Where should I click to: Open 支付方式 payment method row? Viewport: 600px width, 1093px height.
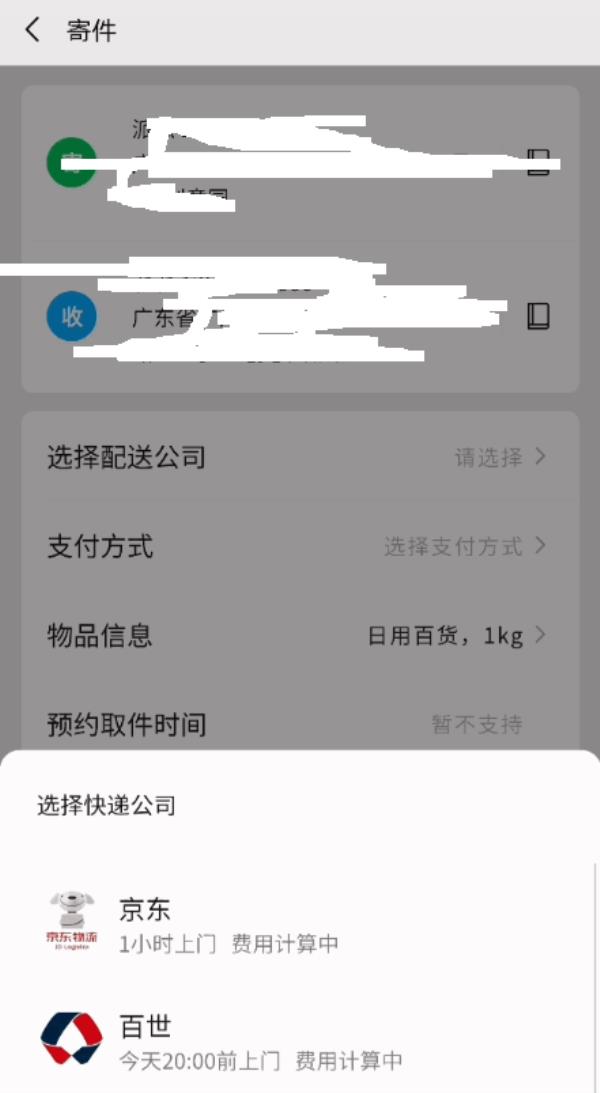[300, 546]
